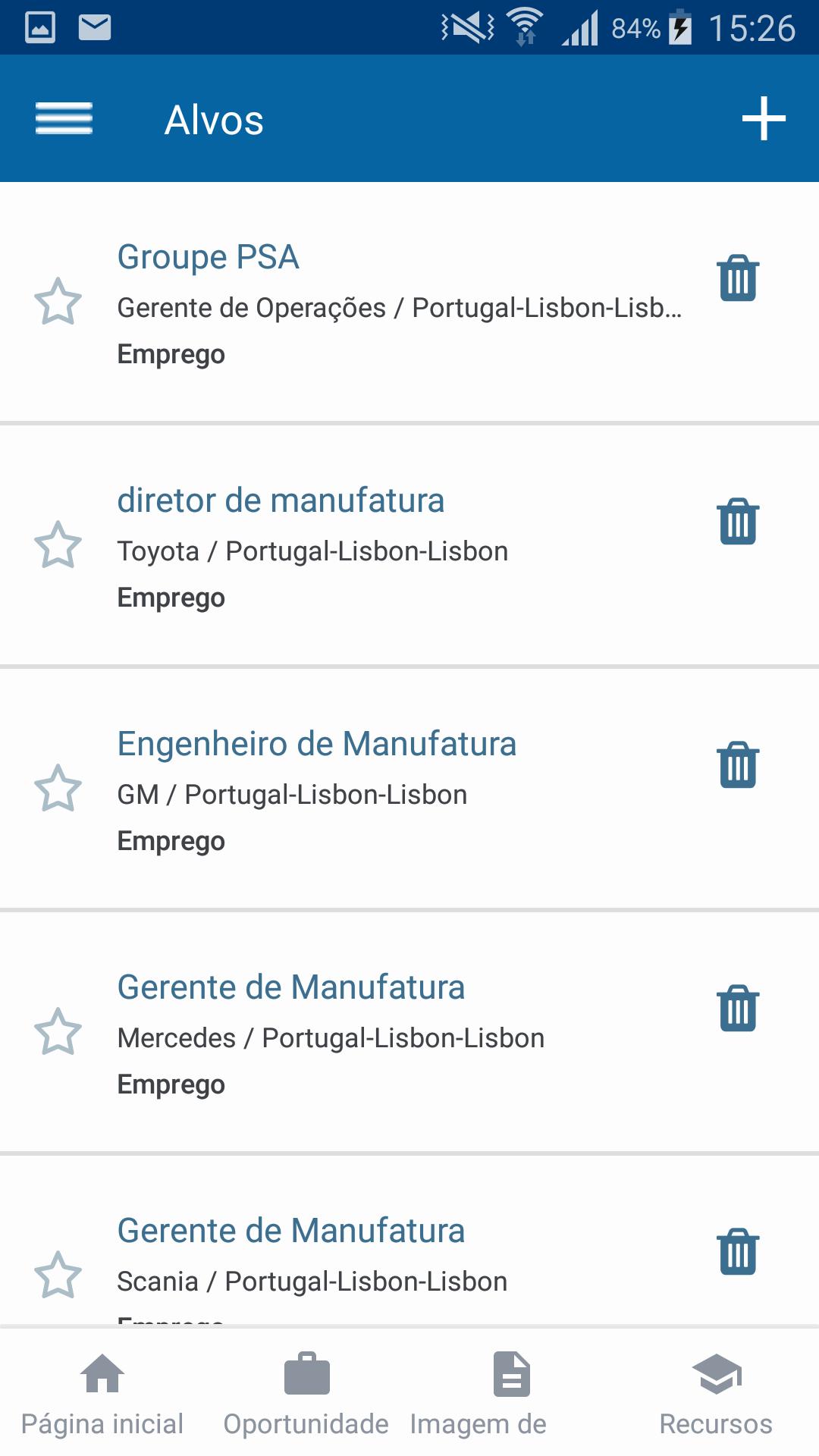Mark Toyota target as favorite
Screen dimensions: 819x1456
point(58,545)
